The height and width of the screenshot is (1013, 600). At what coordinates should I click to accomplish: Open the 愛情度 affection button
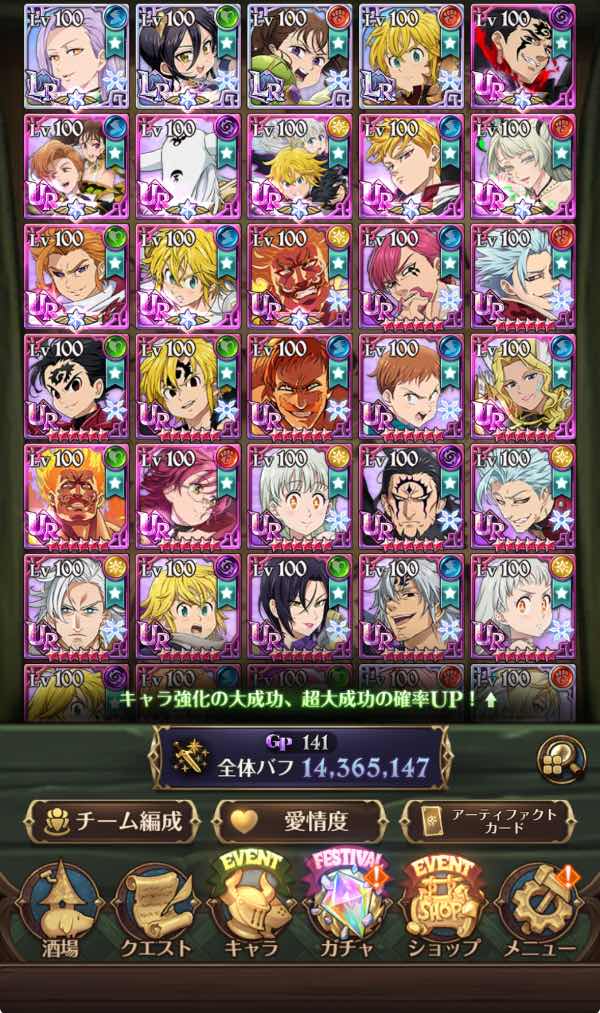[x=299, y=822]
